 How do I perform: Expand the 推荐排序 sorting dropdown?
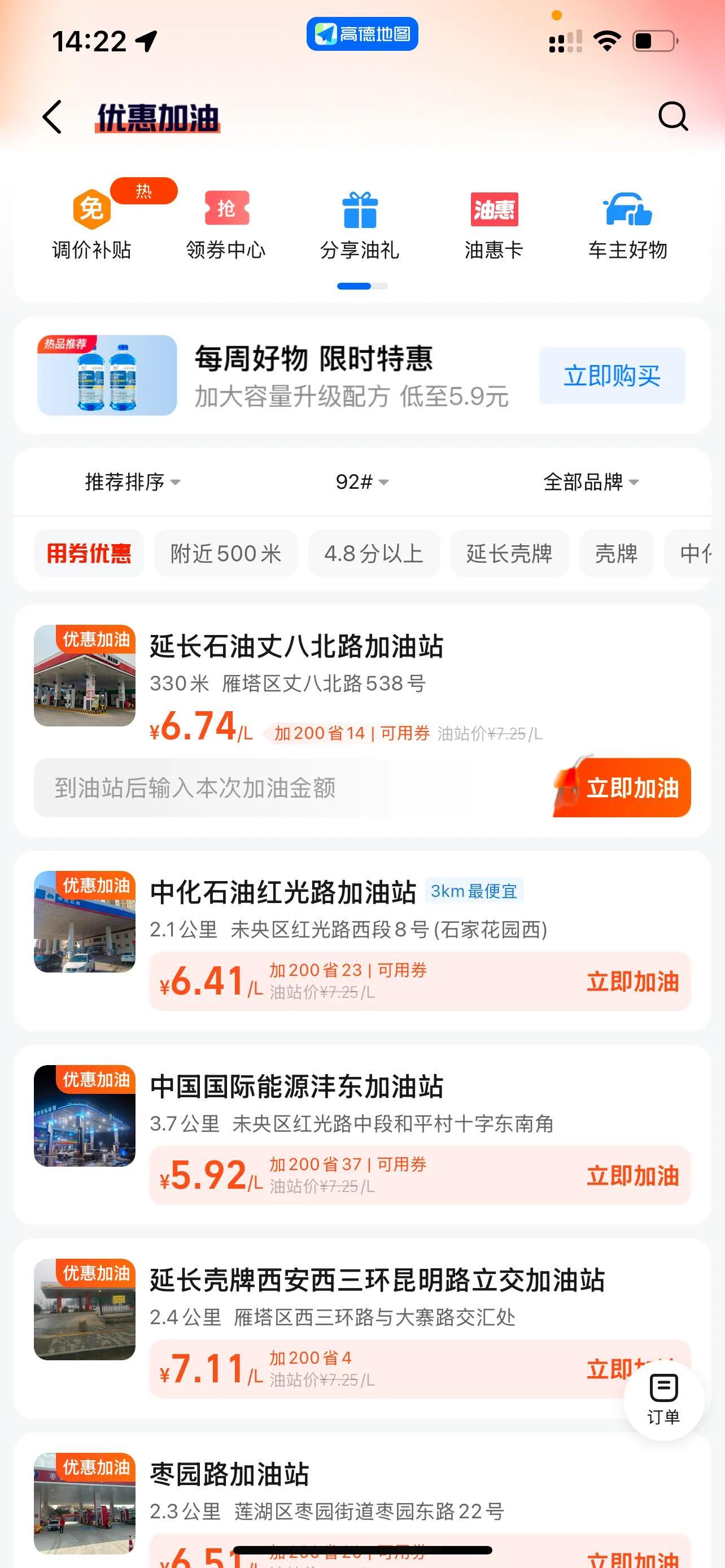132,482
